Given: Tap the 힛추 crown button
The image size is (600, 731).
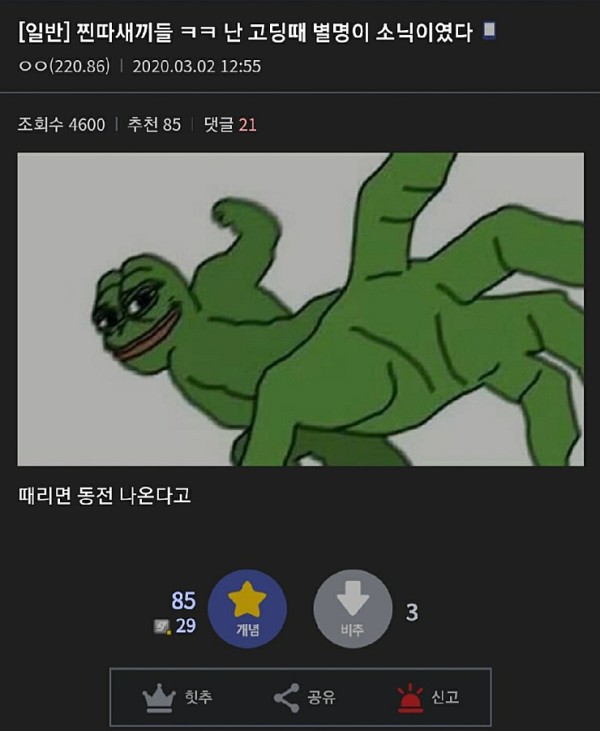Looking at the screenshot, I should [x=179, y=697].
